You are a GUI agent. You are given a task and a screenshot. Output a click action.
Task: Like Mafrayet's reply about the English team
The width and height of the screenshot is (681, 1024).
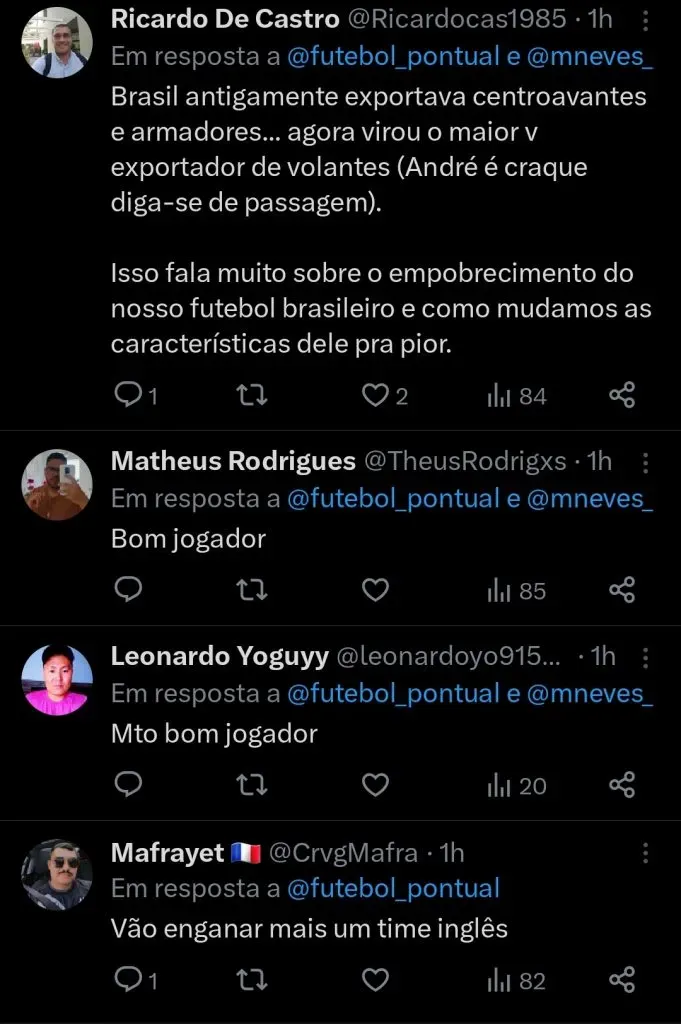pos(375,980)
